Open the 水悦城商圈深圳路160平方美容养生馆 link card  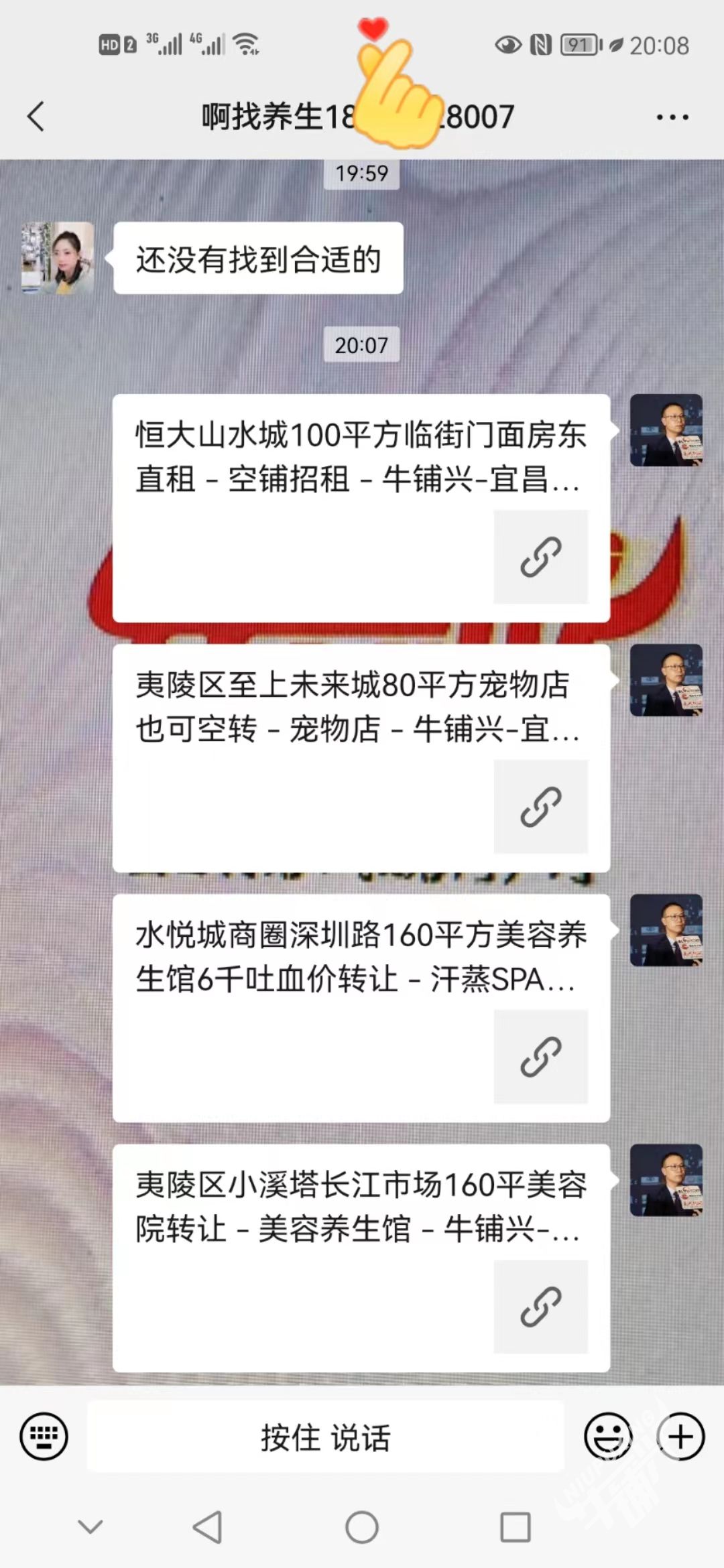361,1007
